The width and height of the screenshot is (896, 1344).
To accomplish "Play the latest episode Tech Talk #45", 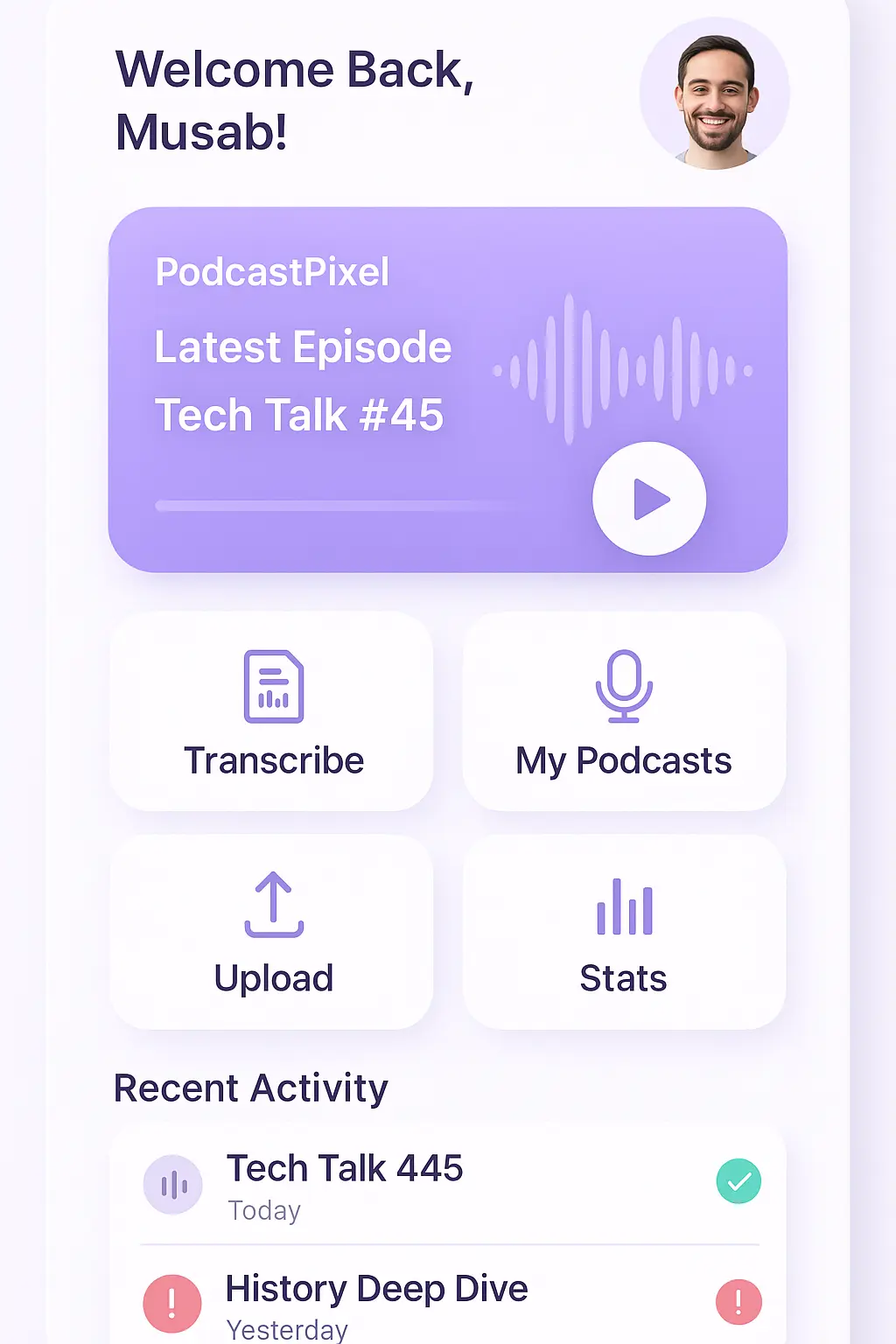I will click(649, 499).
